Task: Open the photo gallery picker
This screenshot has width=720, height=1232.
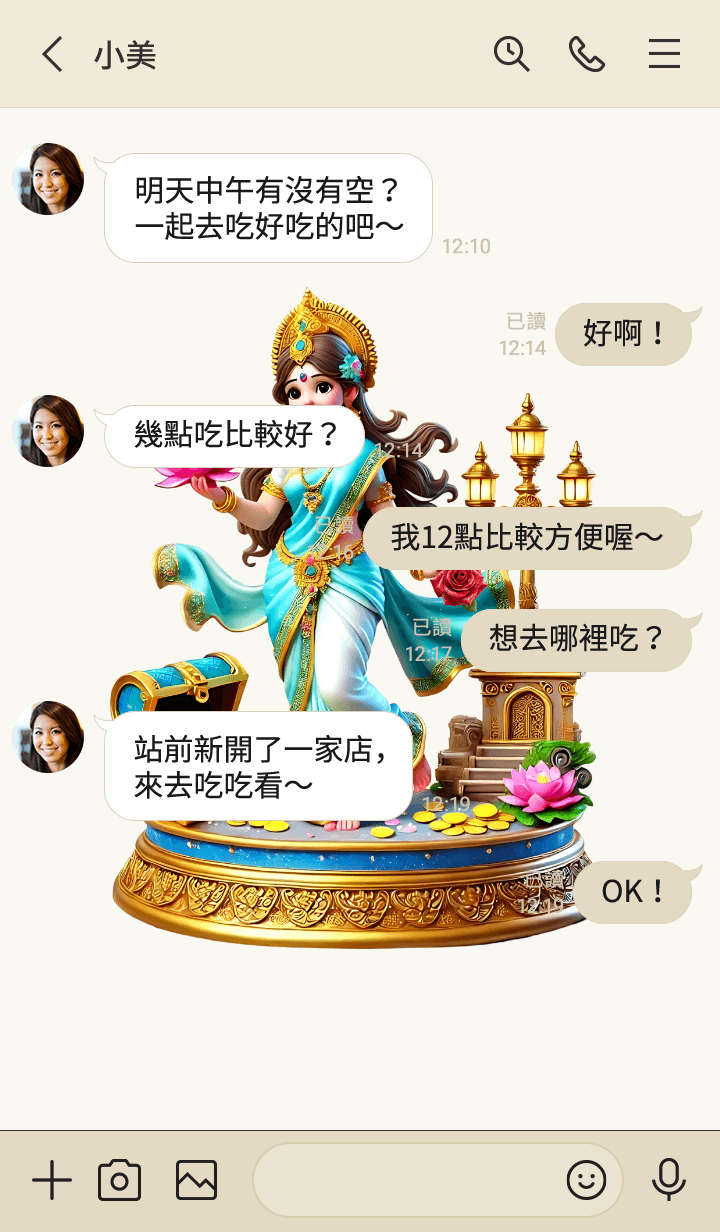Action: point(196,1181)
